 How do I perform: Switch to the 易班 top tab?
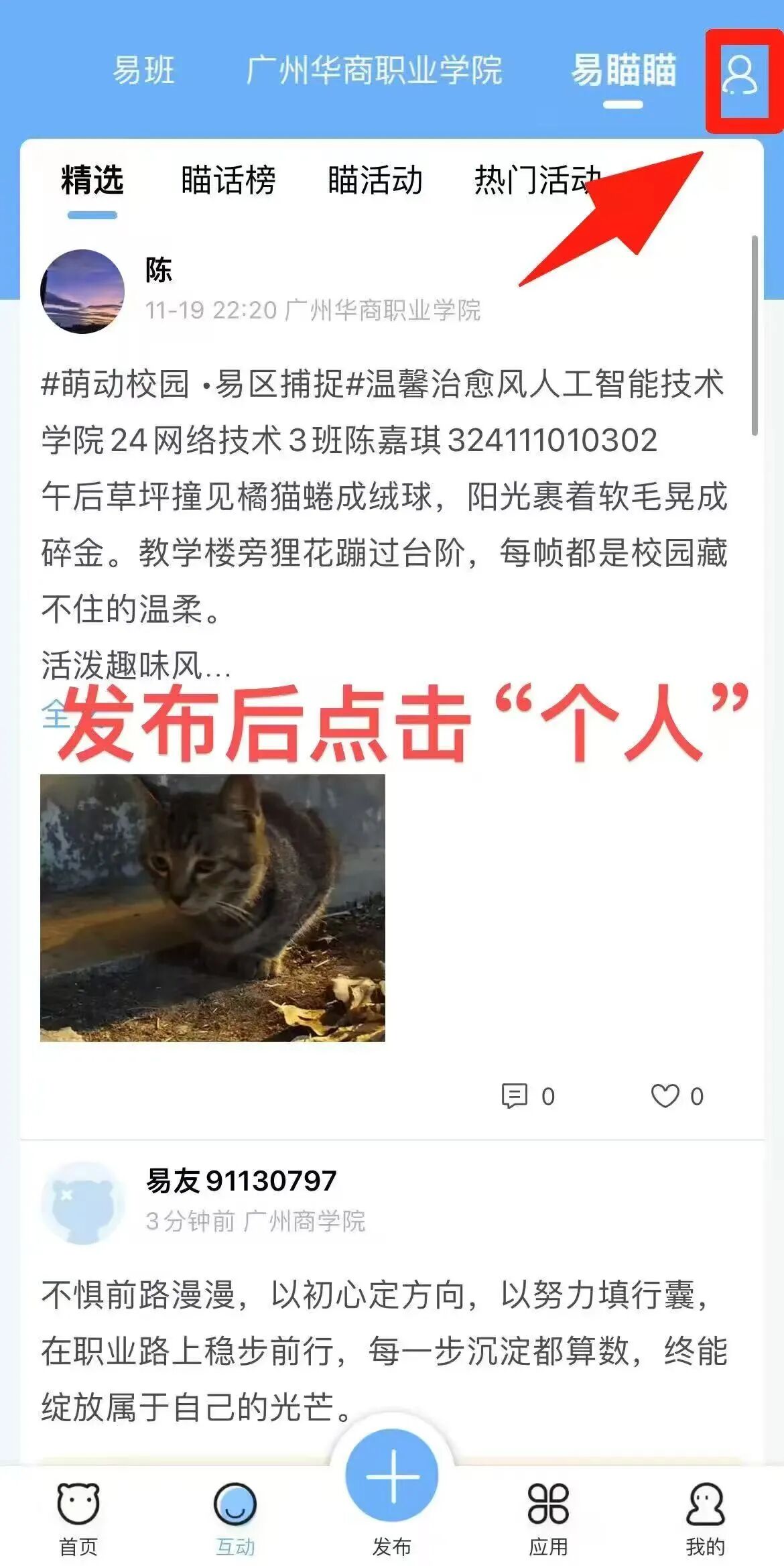click(x=143, y=70)
